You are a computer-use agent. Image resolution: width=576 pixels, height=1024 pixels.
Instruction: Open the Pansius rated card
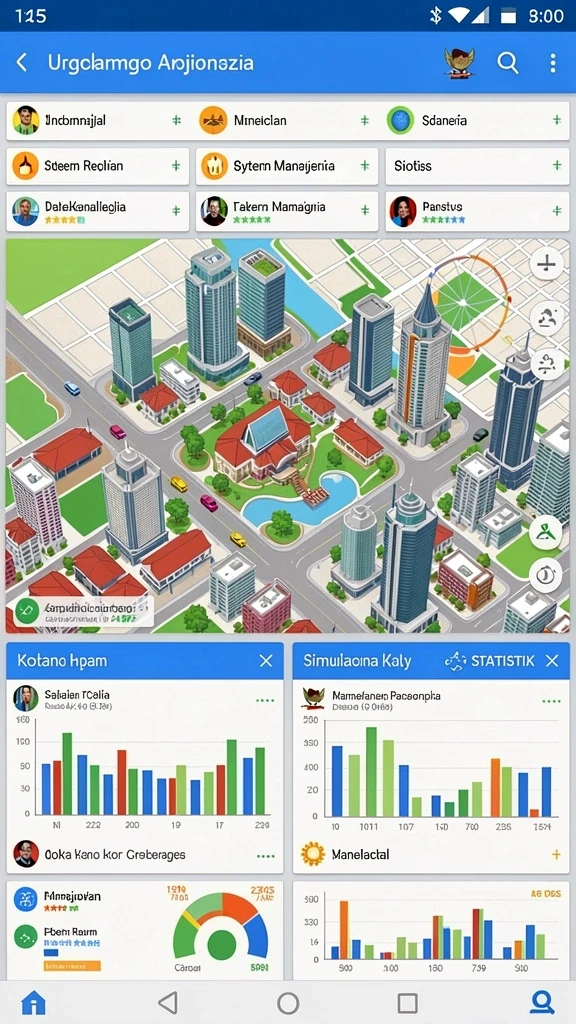(477, 211)
